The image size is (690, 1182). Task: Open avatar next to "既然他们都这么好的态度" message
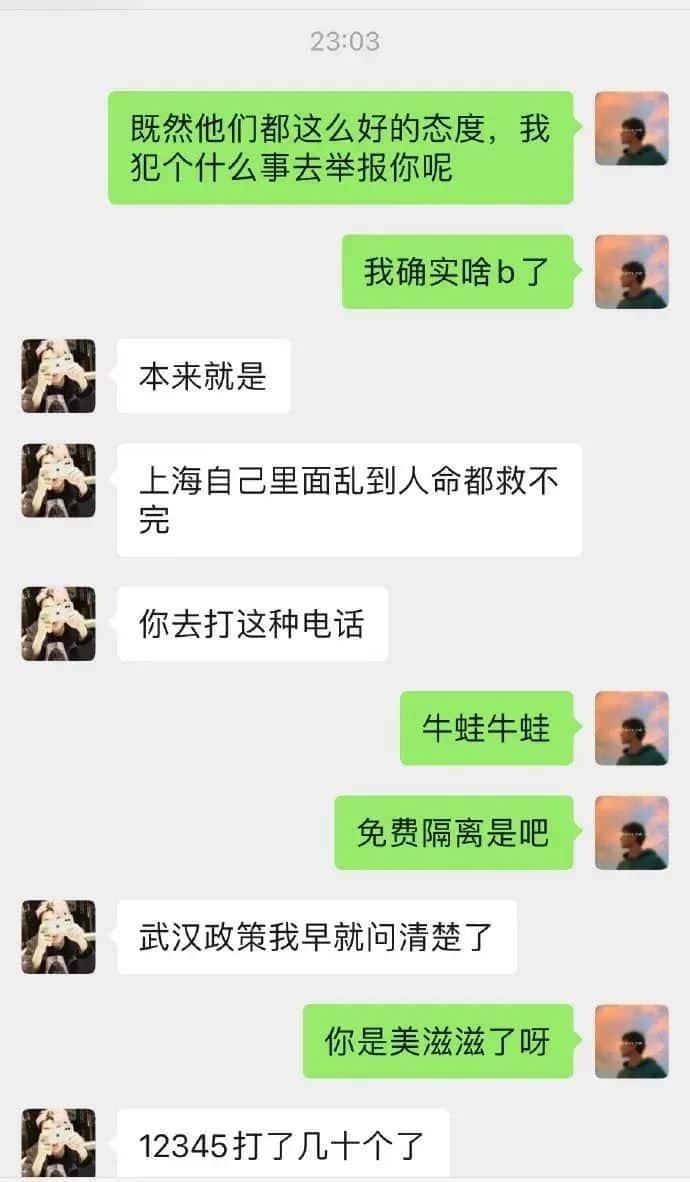point(631,128)
